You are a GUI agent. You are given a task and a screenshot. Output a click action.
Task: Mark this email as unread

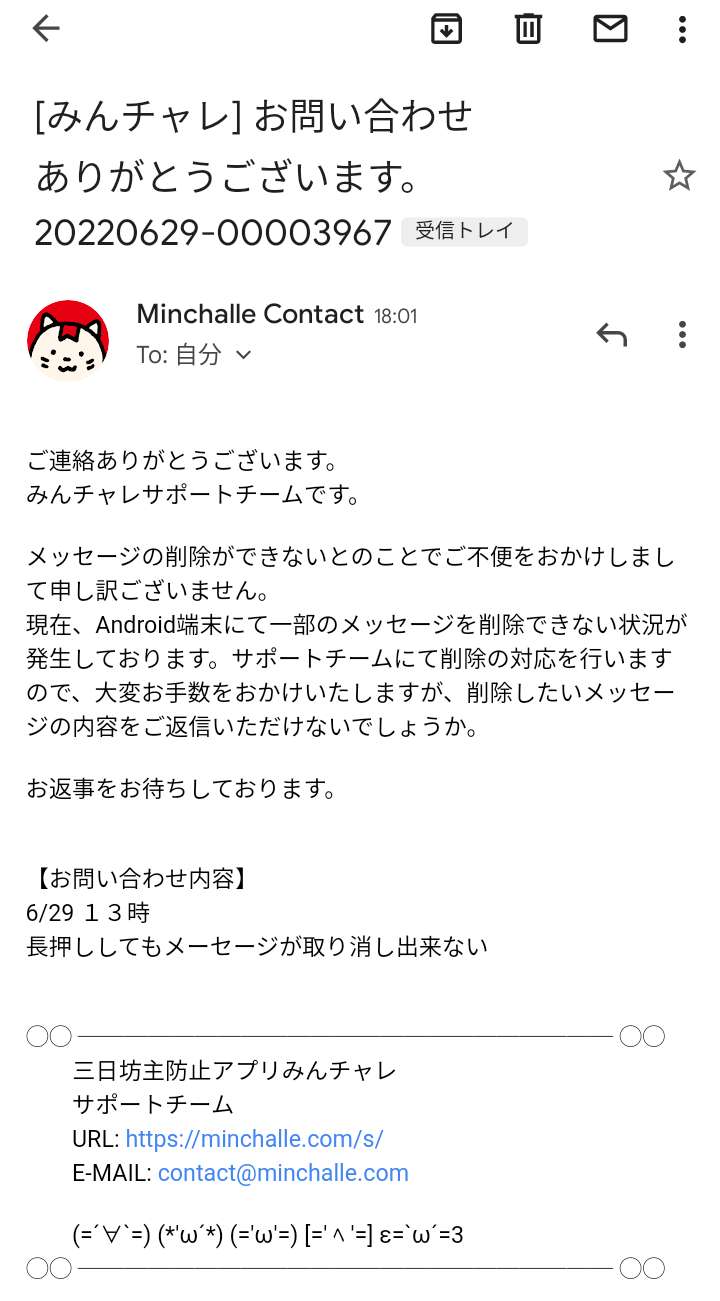click(610, 29)
